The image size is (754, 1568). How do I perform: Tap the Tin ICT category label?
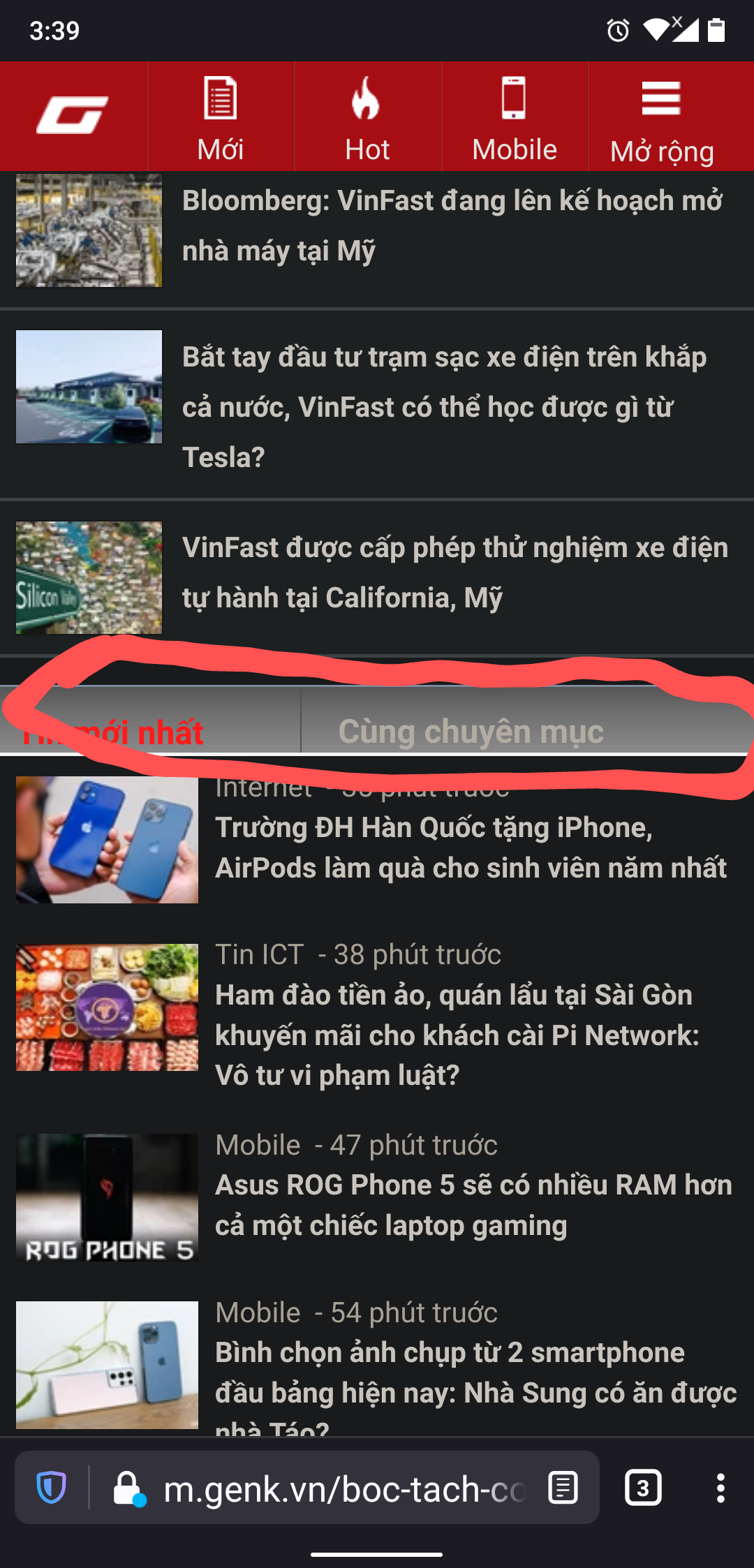(260, 954)
